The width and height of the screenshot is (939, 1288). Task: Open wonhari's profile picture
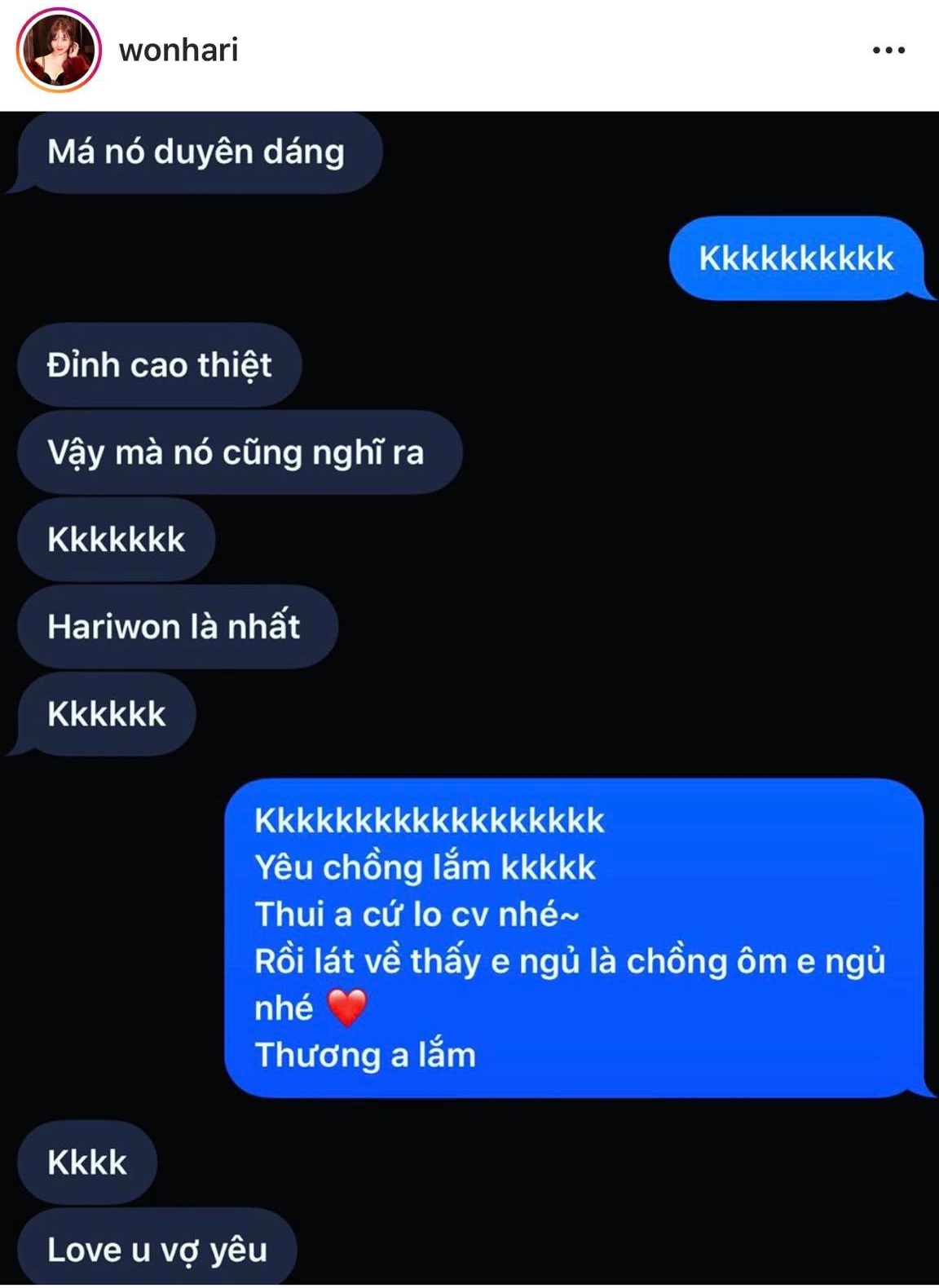[x=58, y=51]
